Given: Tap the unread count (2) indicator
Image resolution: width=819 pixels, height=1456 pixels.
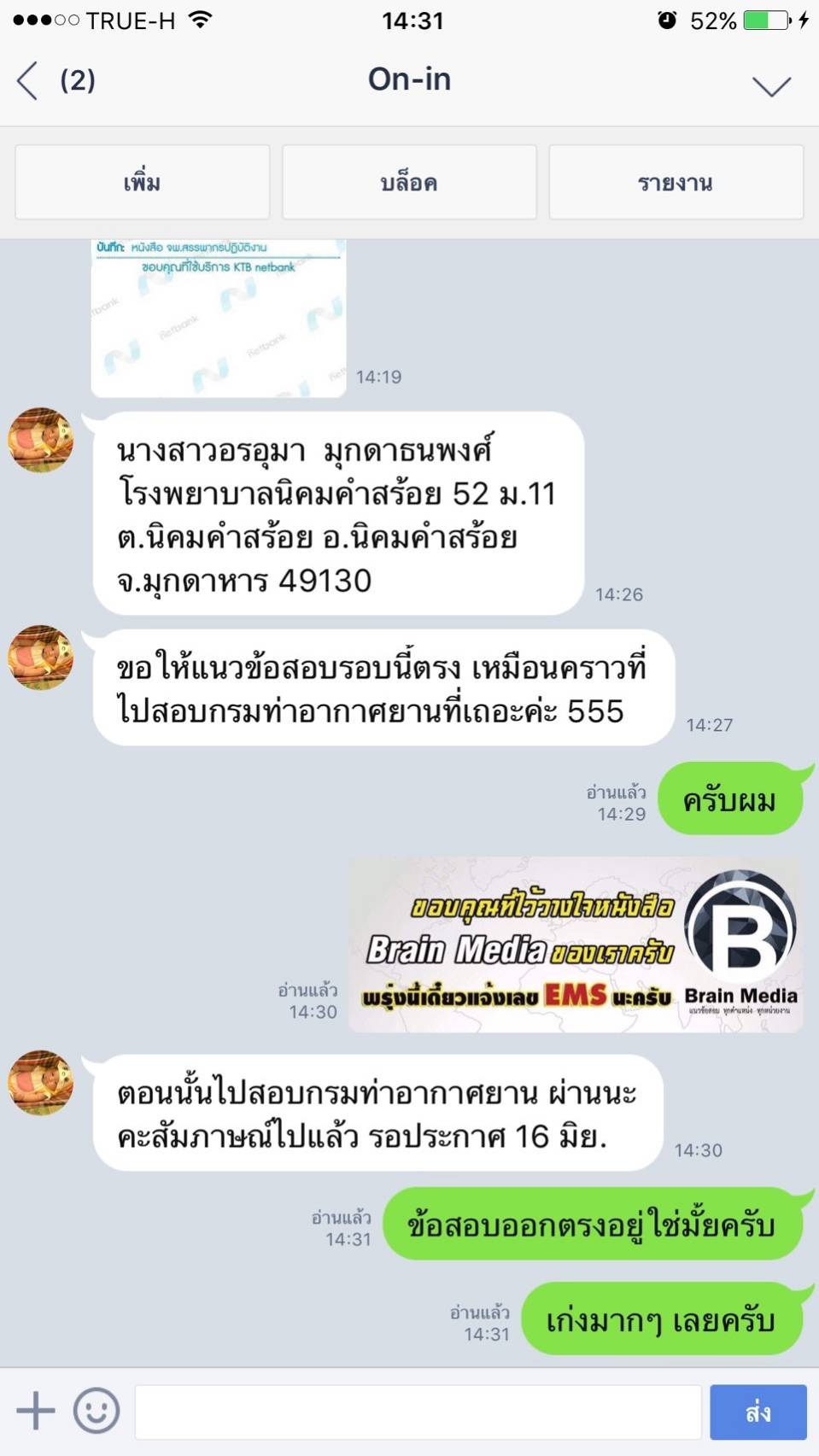Looking at the screenshot, I should (x=76, y=81).
